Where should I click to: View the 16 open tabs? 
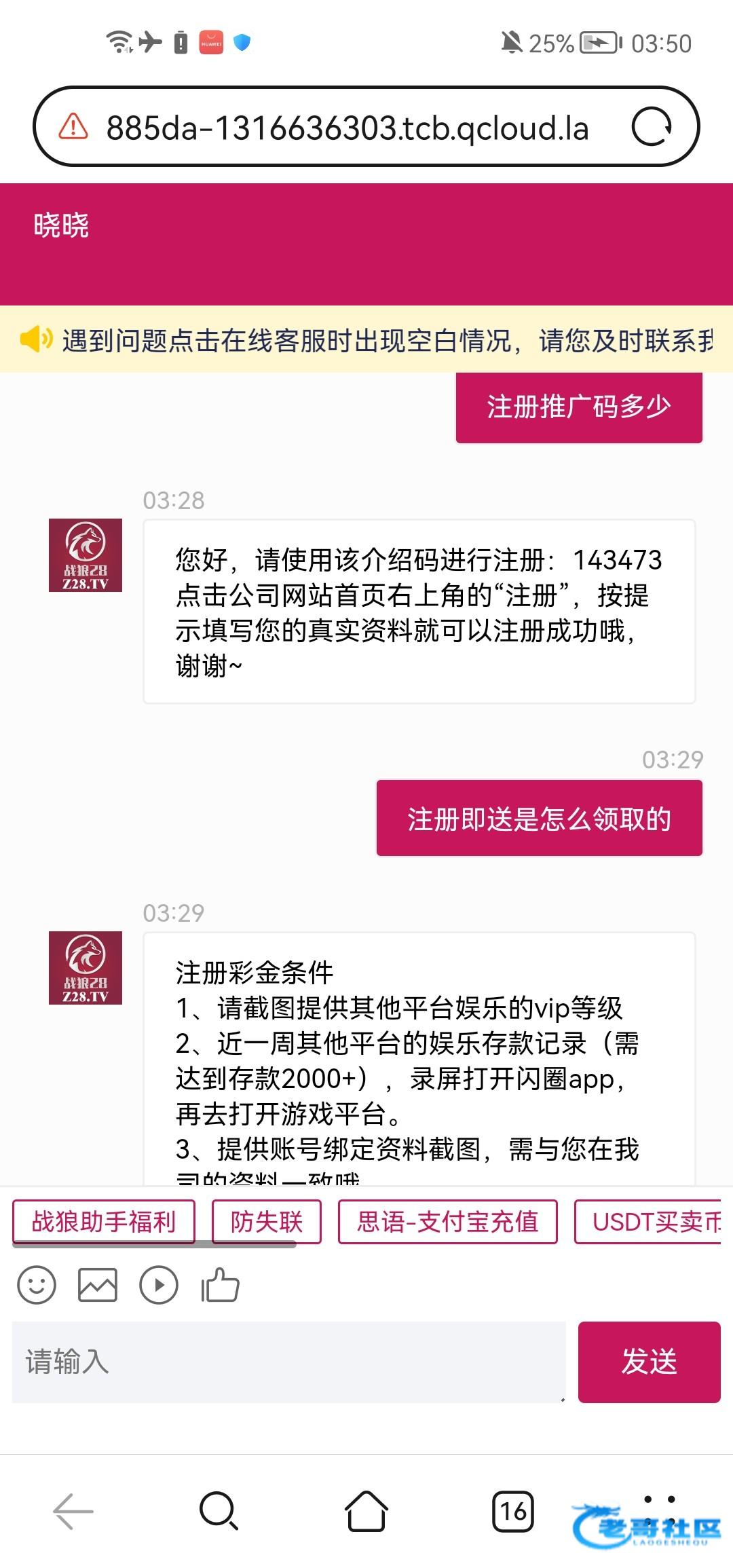point(513,1511)
